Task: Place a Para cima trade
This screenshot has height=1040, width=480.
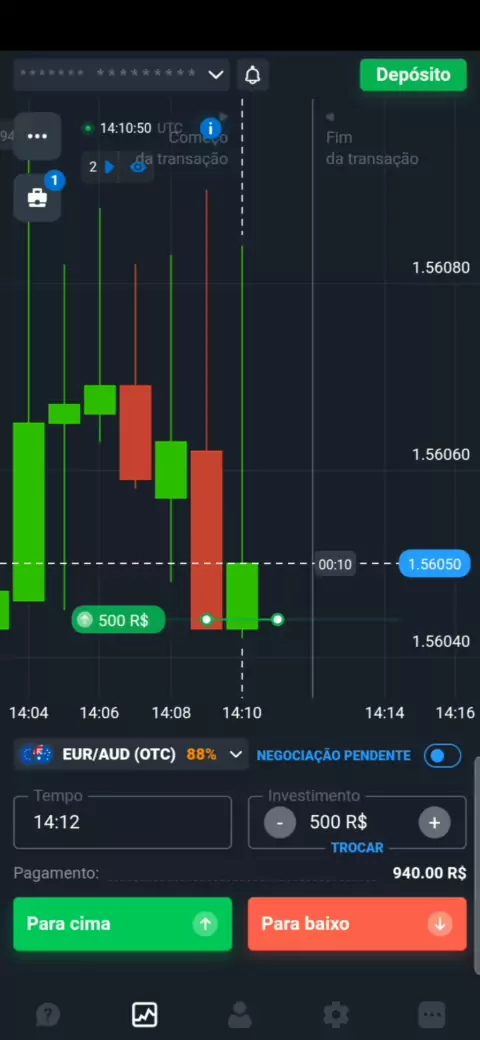Action: pos(123,924)
